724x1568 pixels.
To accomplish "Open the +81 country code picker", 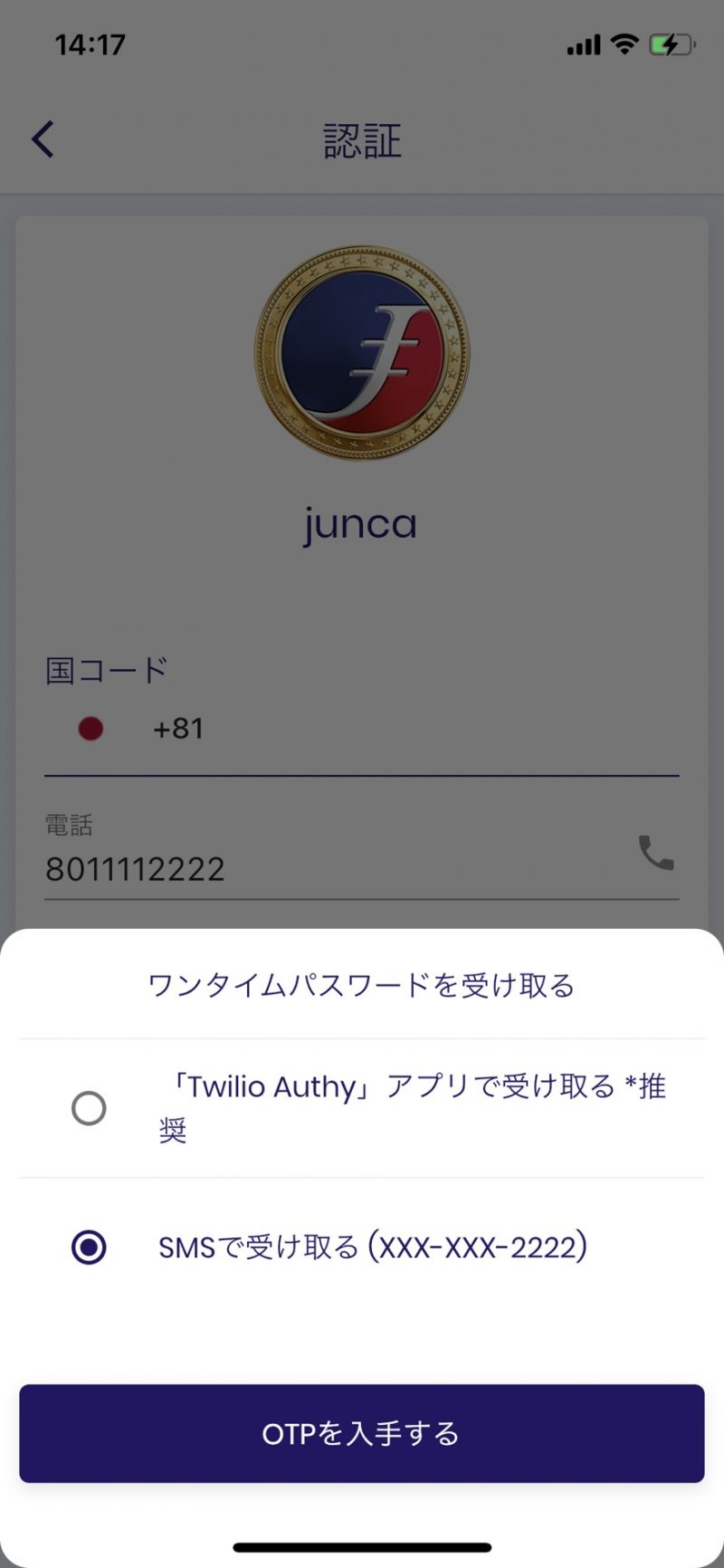I will [x=362, y=729].
